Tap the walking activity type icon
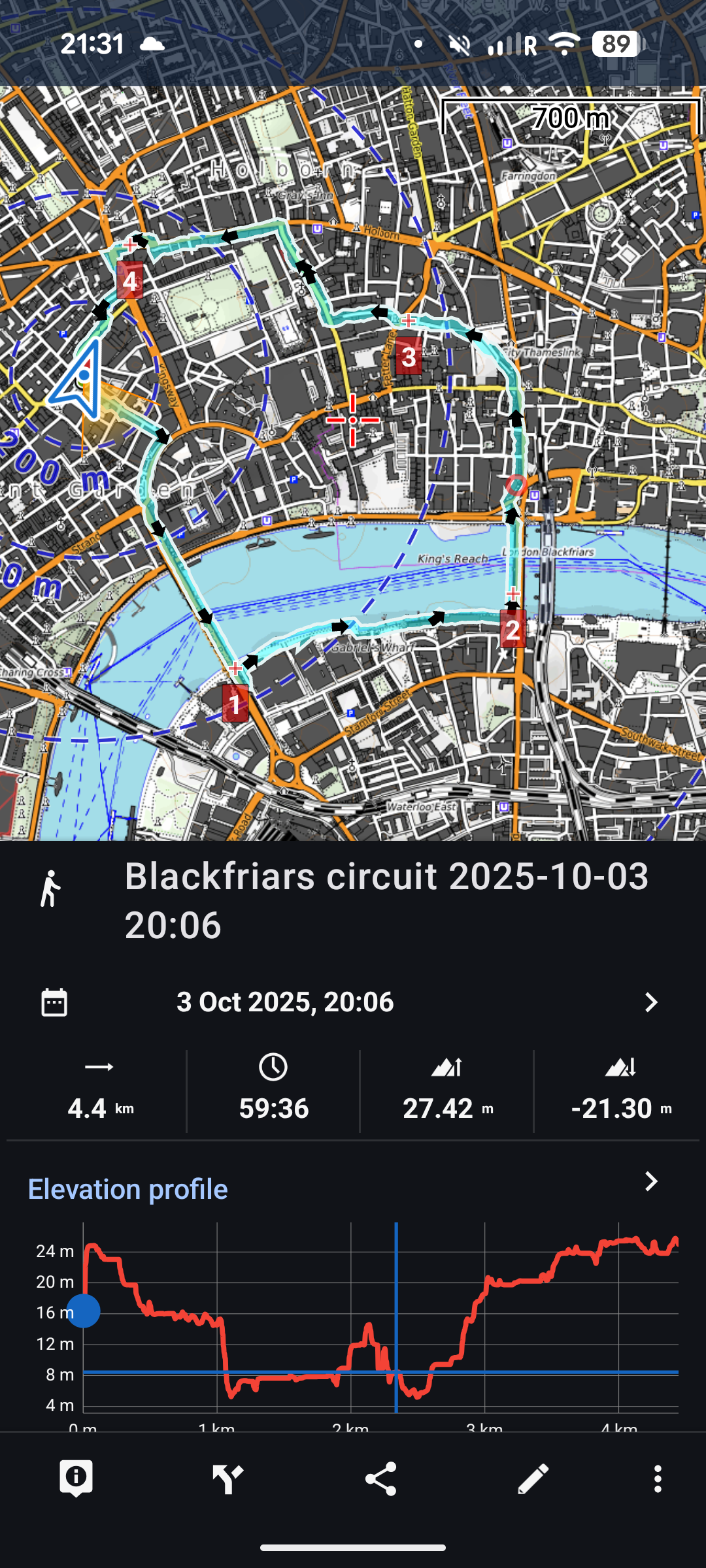 coord(50,889)
